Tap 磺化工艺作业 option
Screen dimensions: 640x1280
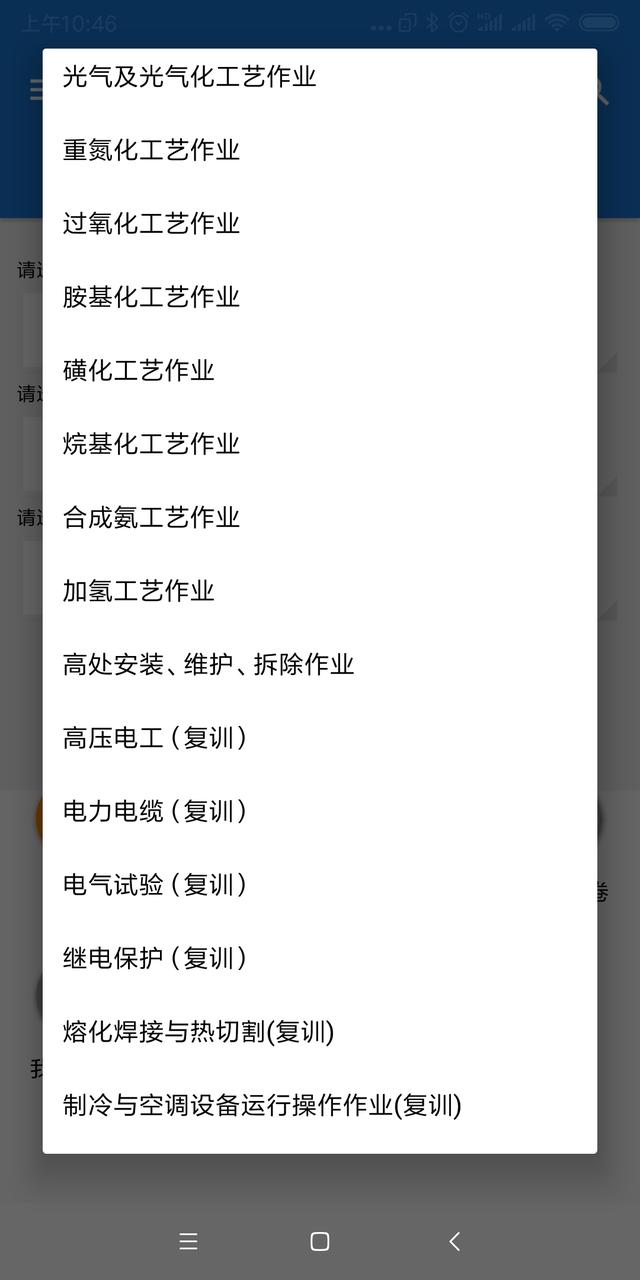(x=139, y=370)
